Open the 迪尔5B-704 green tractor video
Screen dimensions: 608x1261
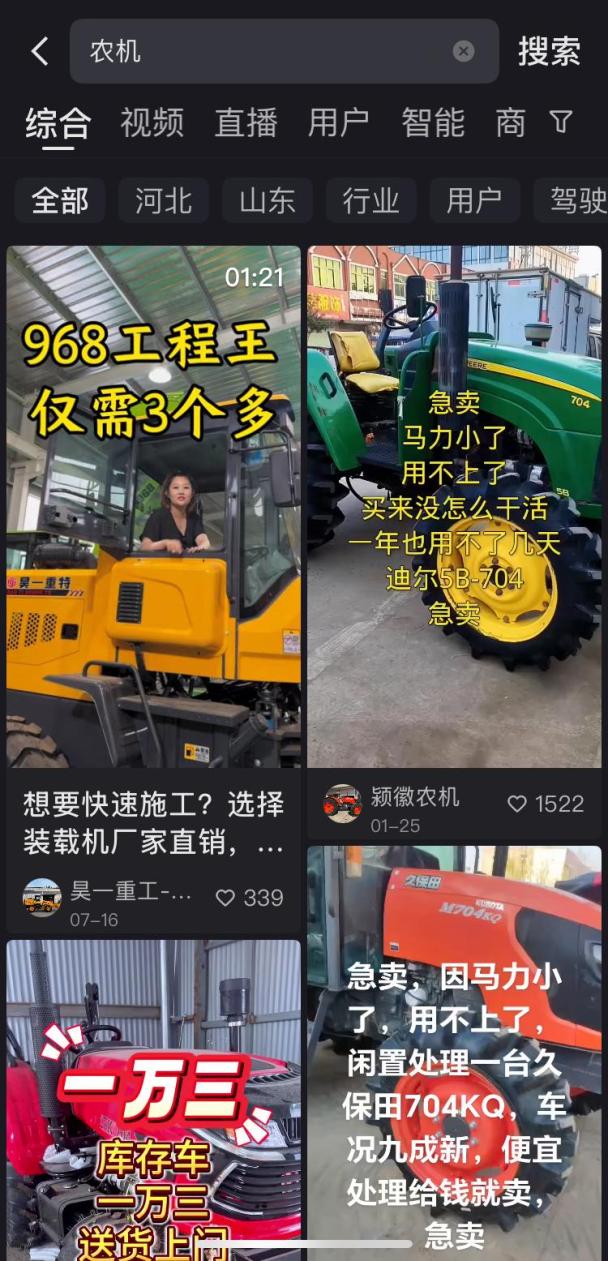coord(454,506)
